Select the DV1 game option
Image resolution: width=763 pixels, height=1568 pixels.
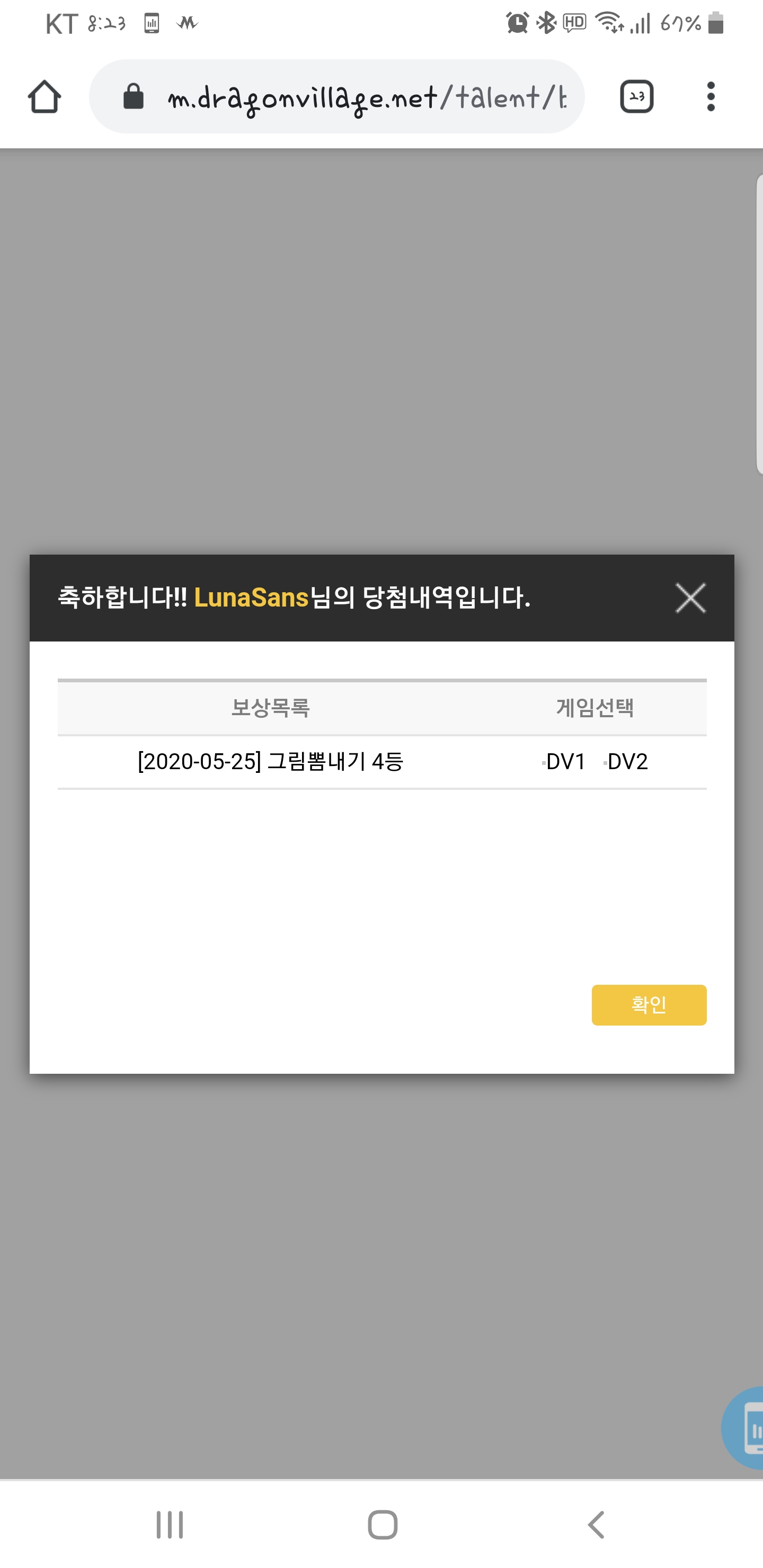(564, 761)
